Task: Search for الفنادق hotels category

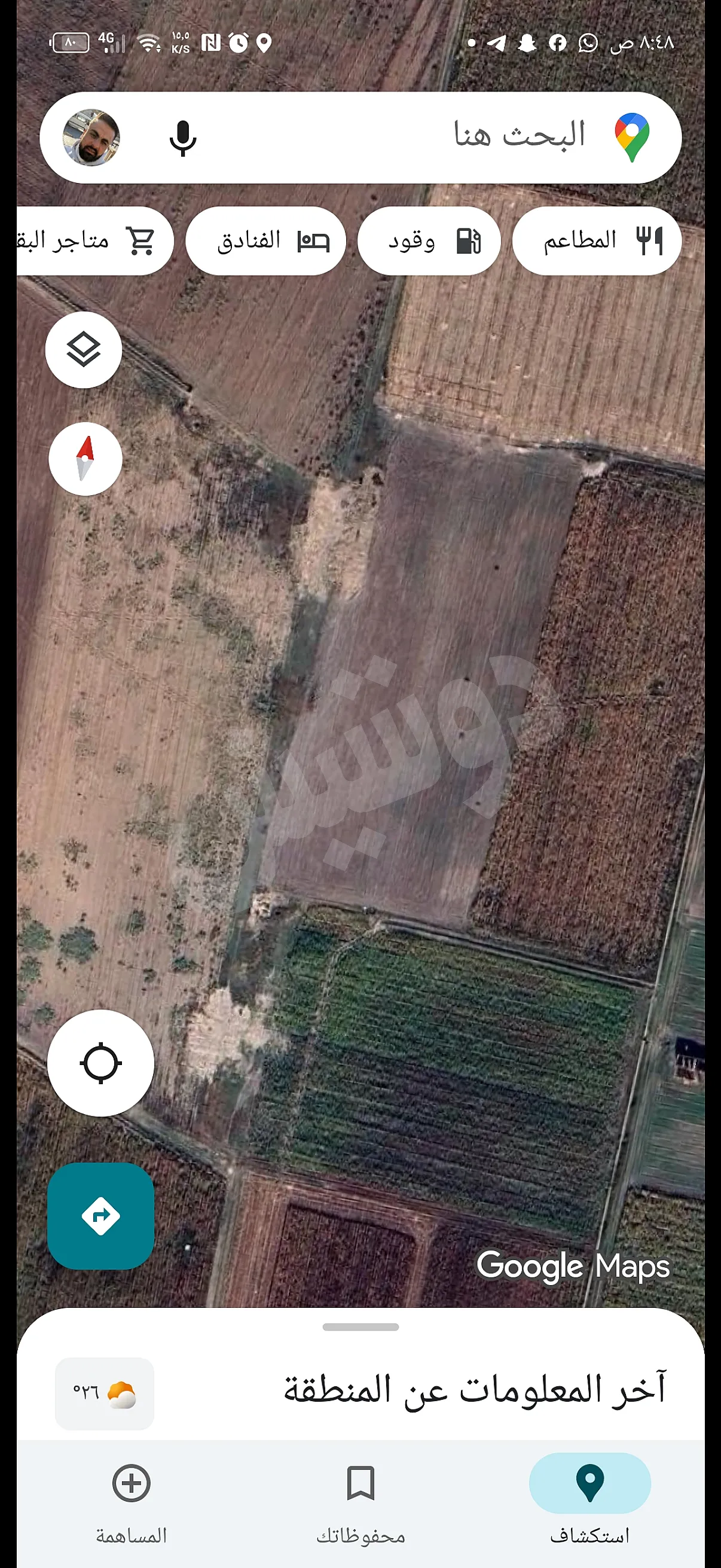Action: tap(266, 240)
